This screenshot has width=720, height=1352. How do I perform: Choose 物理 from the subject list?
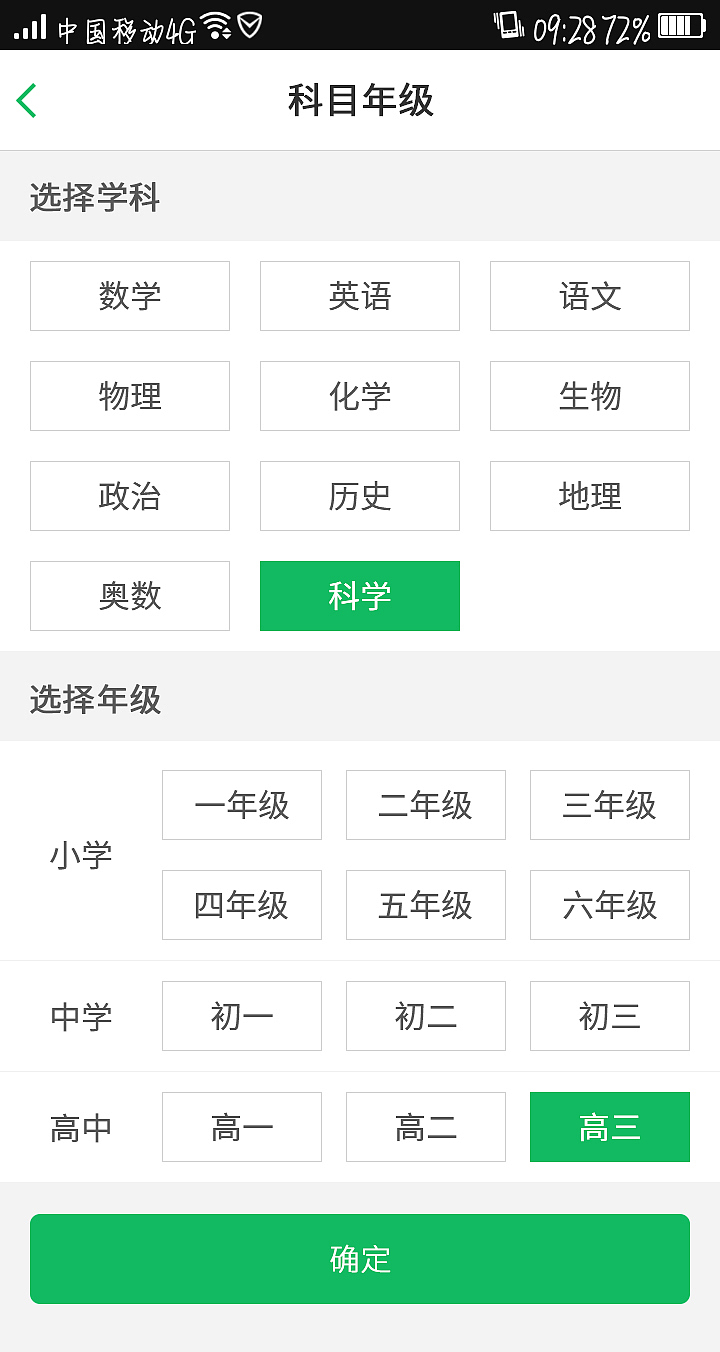[129, 396]
